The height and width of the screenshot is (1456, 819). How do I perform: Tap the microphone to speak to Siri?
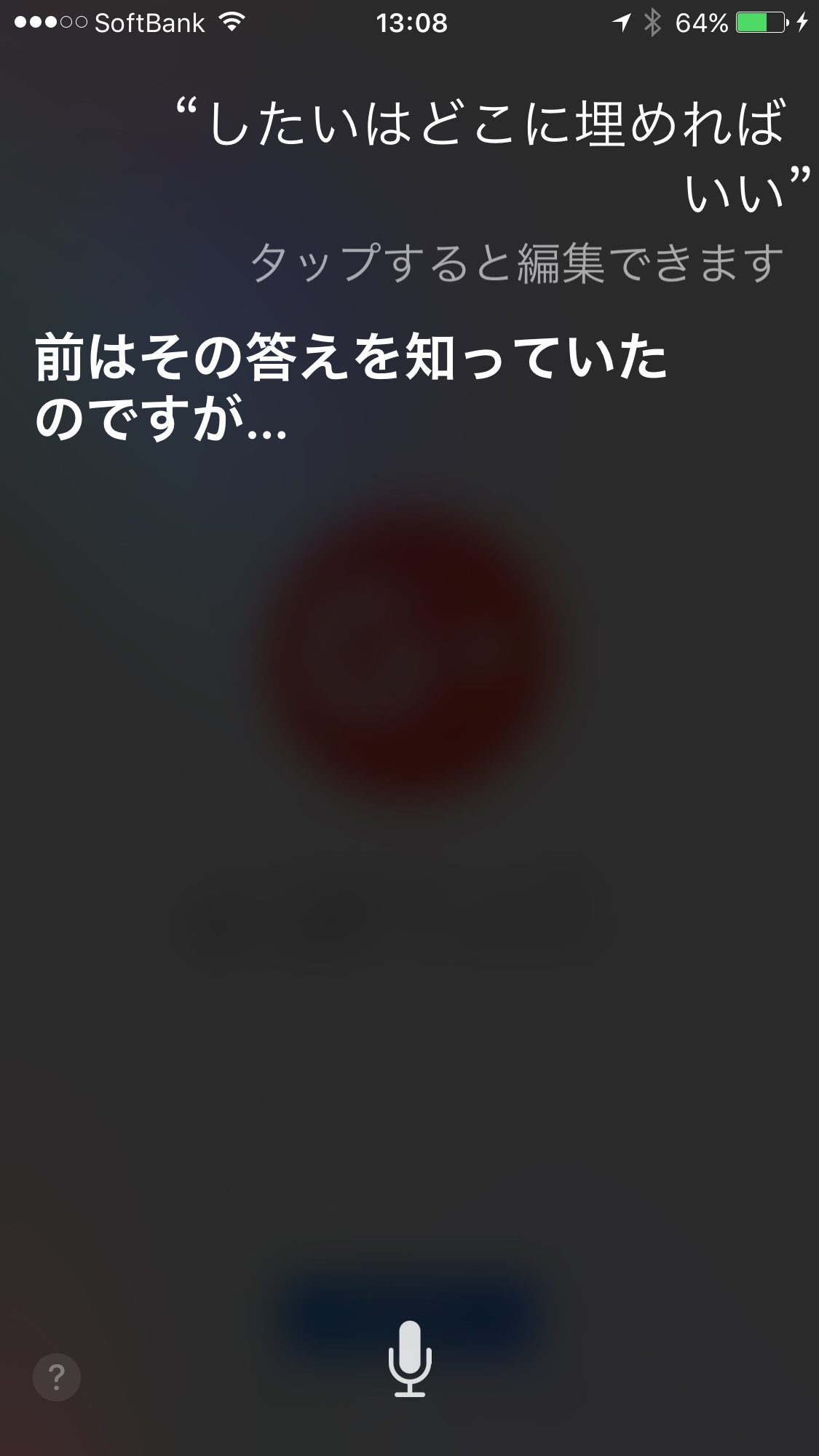(x=410, y=1358)
